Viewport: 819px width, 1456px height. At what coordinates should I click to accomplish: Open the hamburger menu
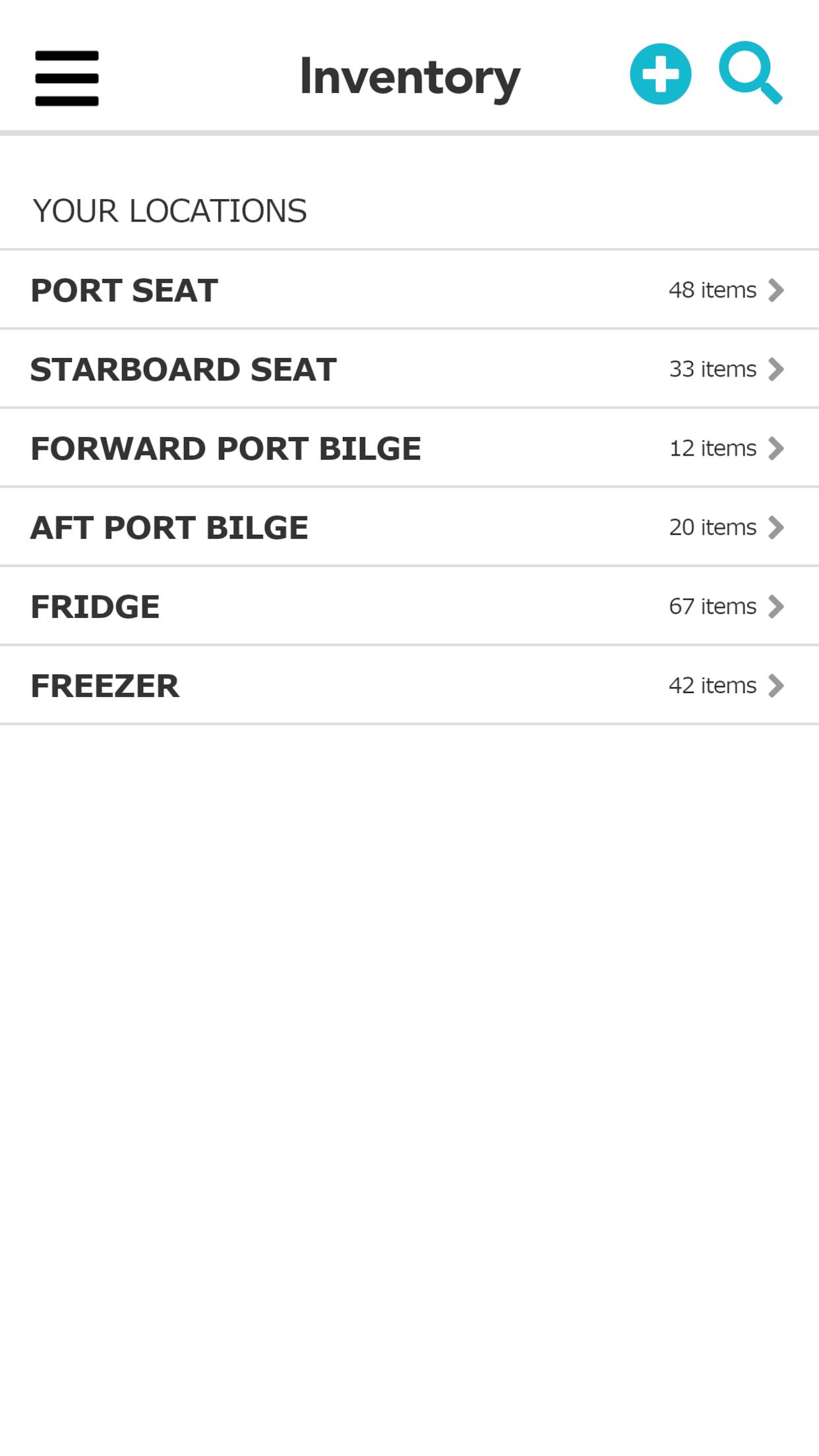(67, 78)
